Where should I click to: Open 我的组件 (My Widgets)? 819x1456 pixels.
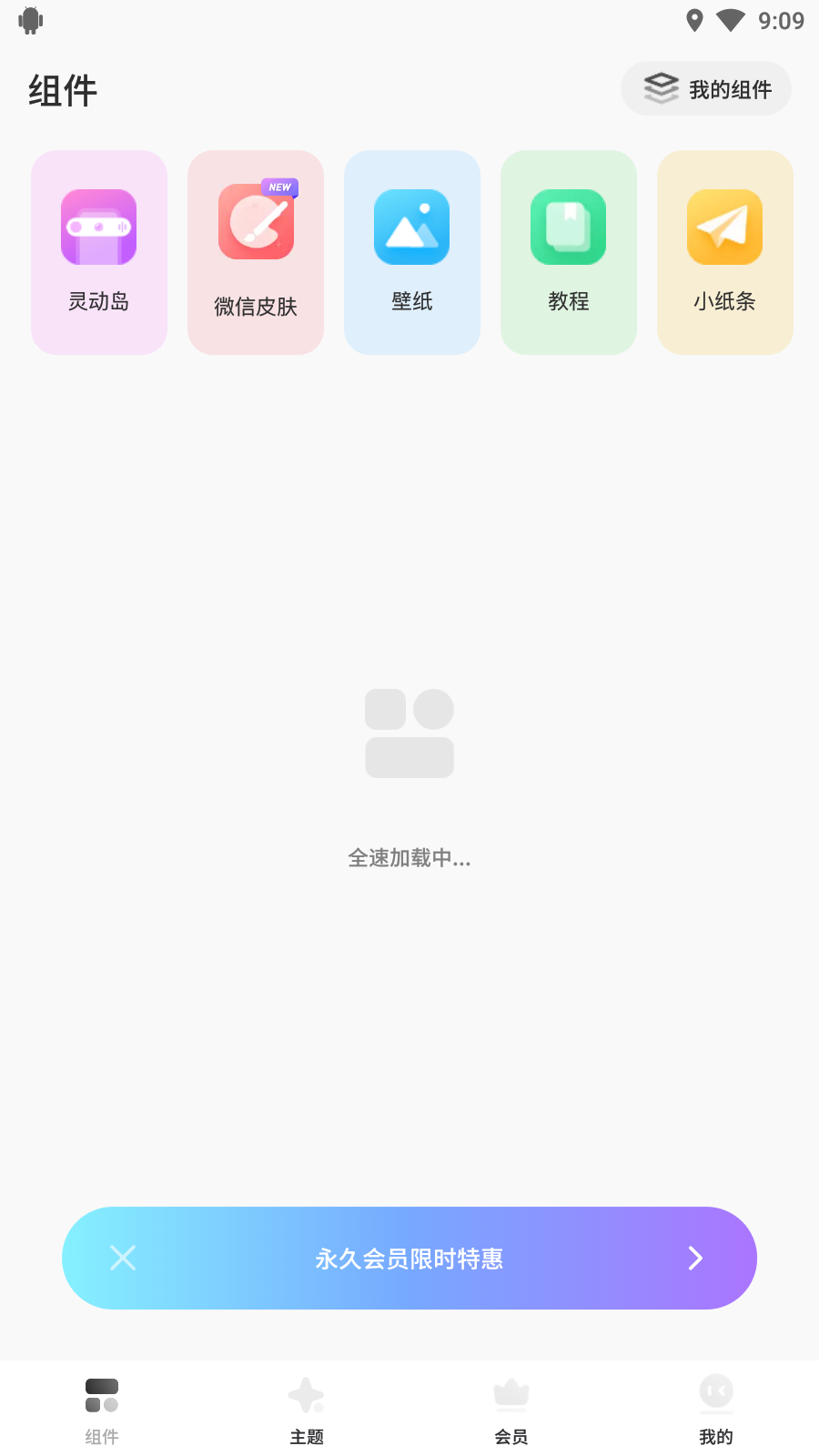click(706, 88)
